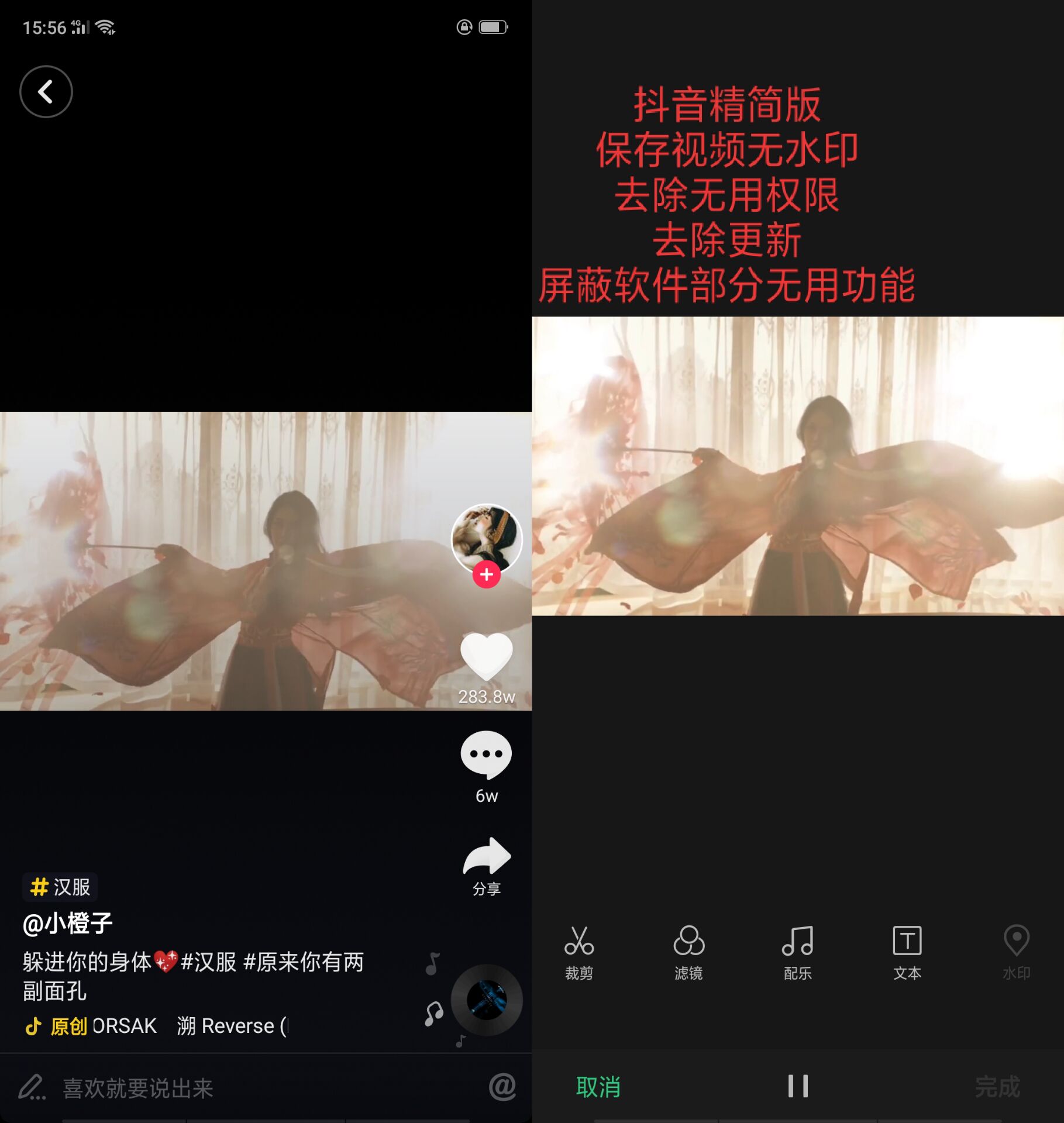Open the 配乐 music tool

798,952
